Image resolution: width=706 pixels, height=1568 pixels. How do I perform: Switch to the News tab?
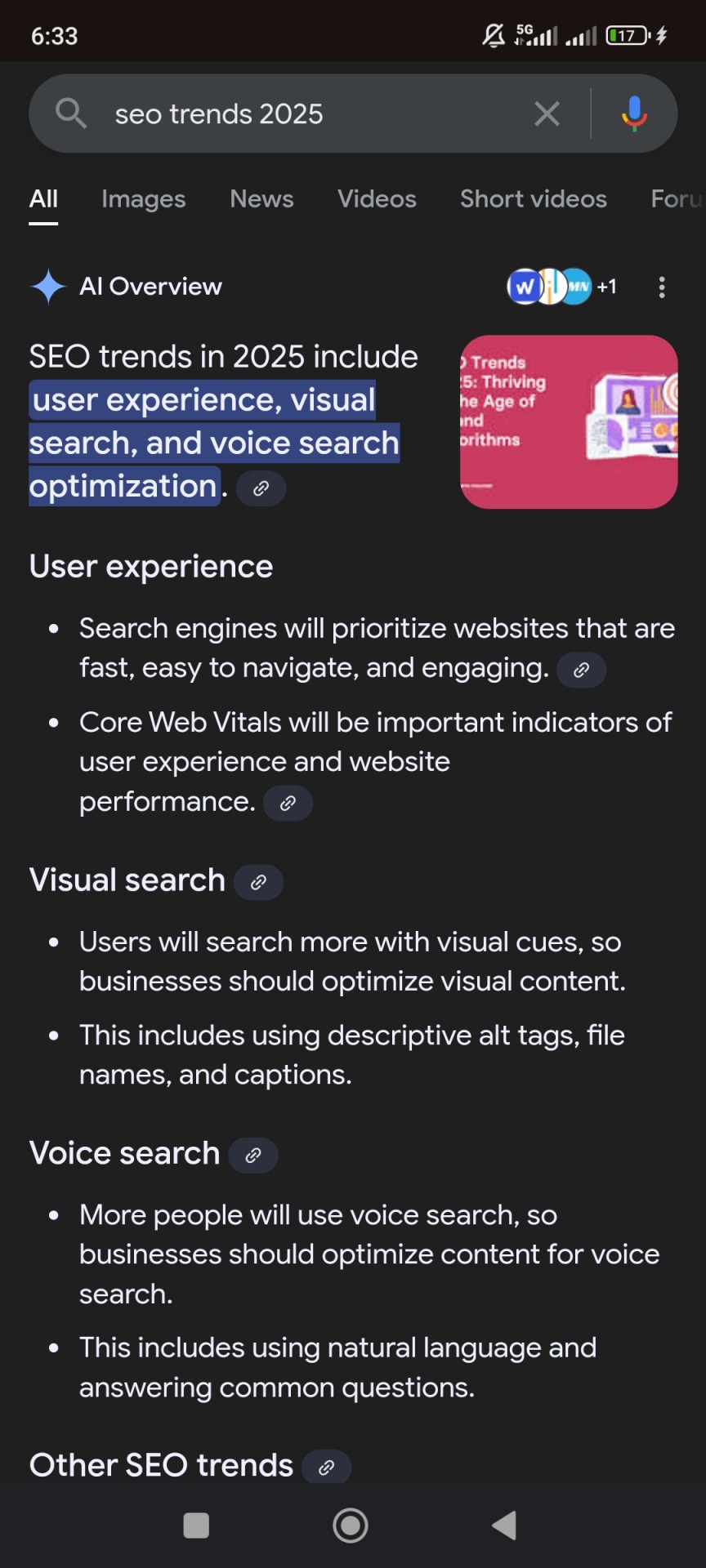pos(261,198)
